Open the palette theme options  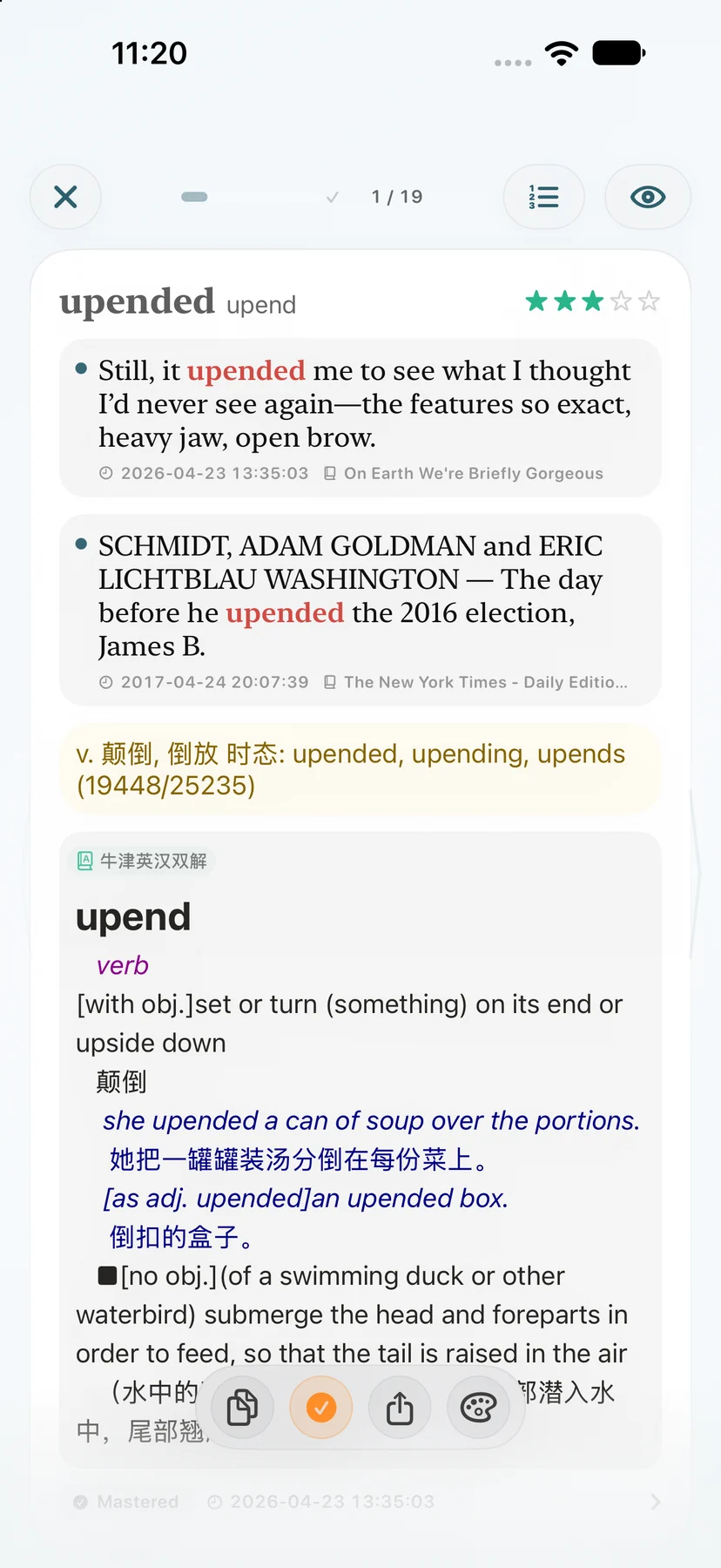(478, 1408)
